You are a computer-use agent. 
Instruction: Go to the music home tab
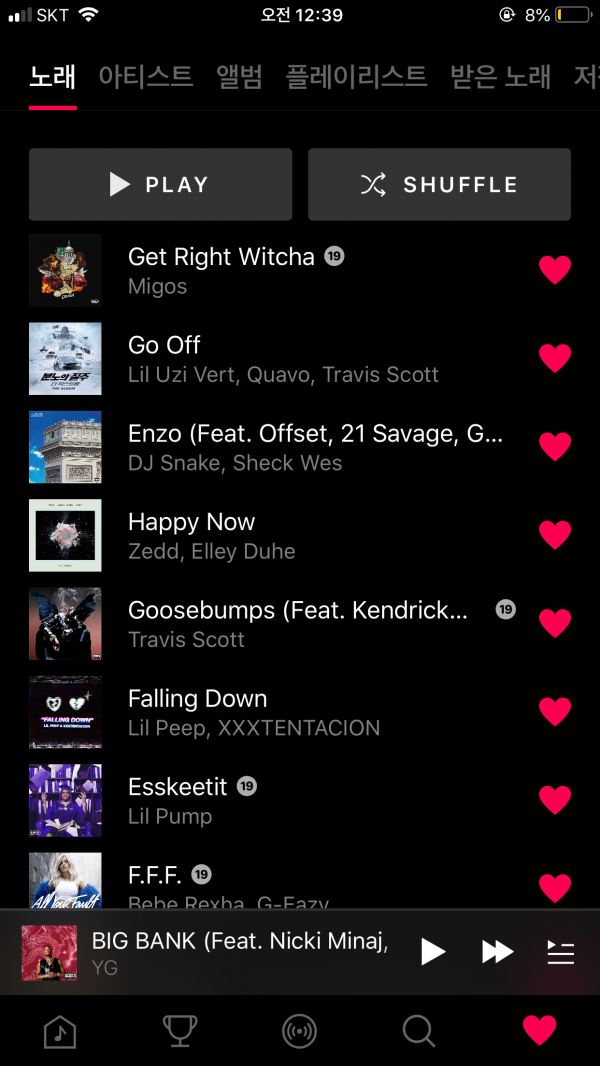click(x=60, y=1031)
